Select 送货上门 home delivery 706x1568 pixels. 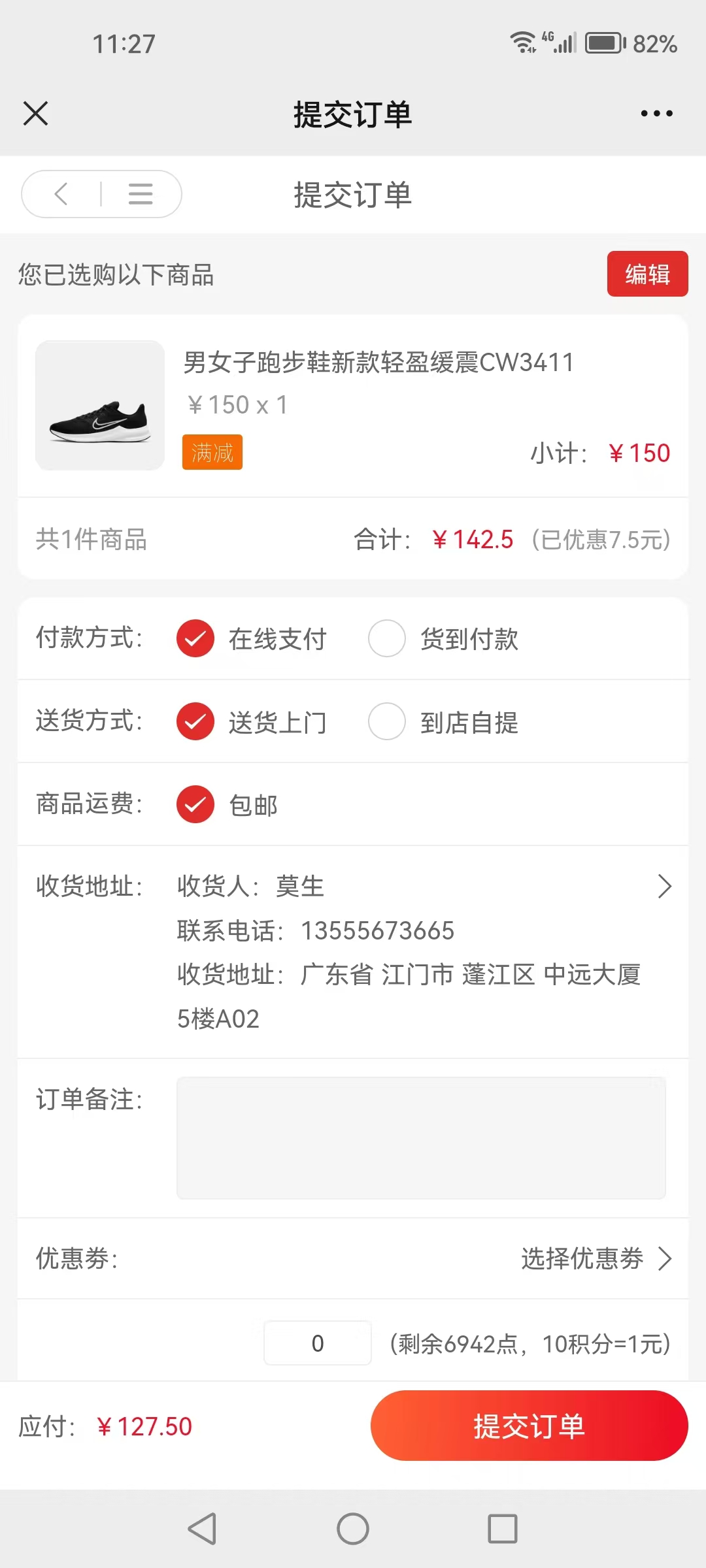click(x=195, y=721)
